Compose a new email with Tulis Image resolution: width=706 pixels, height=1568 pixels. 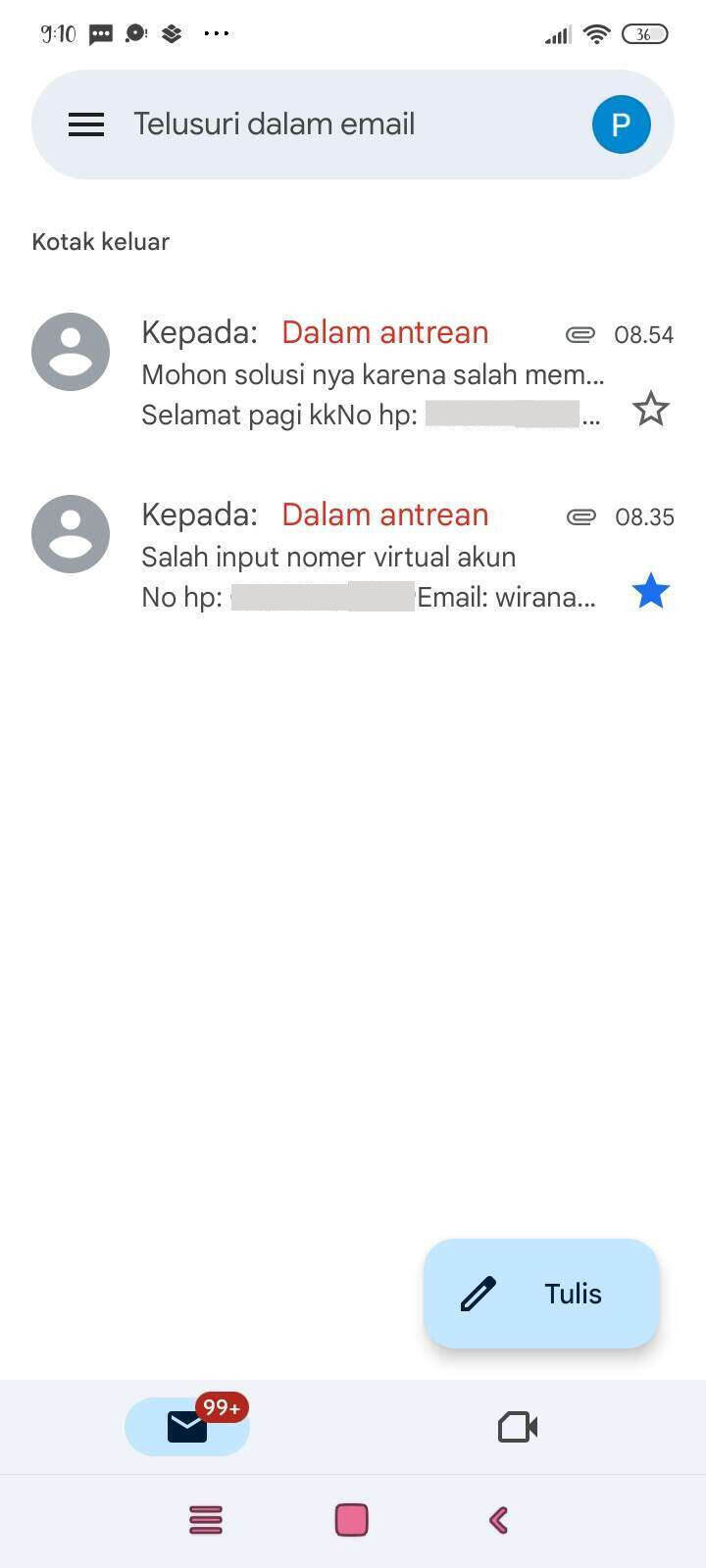[541, 1294]
